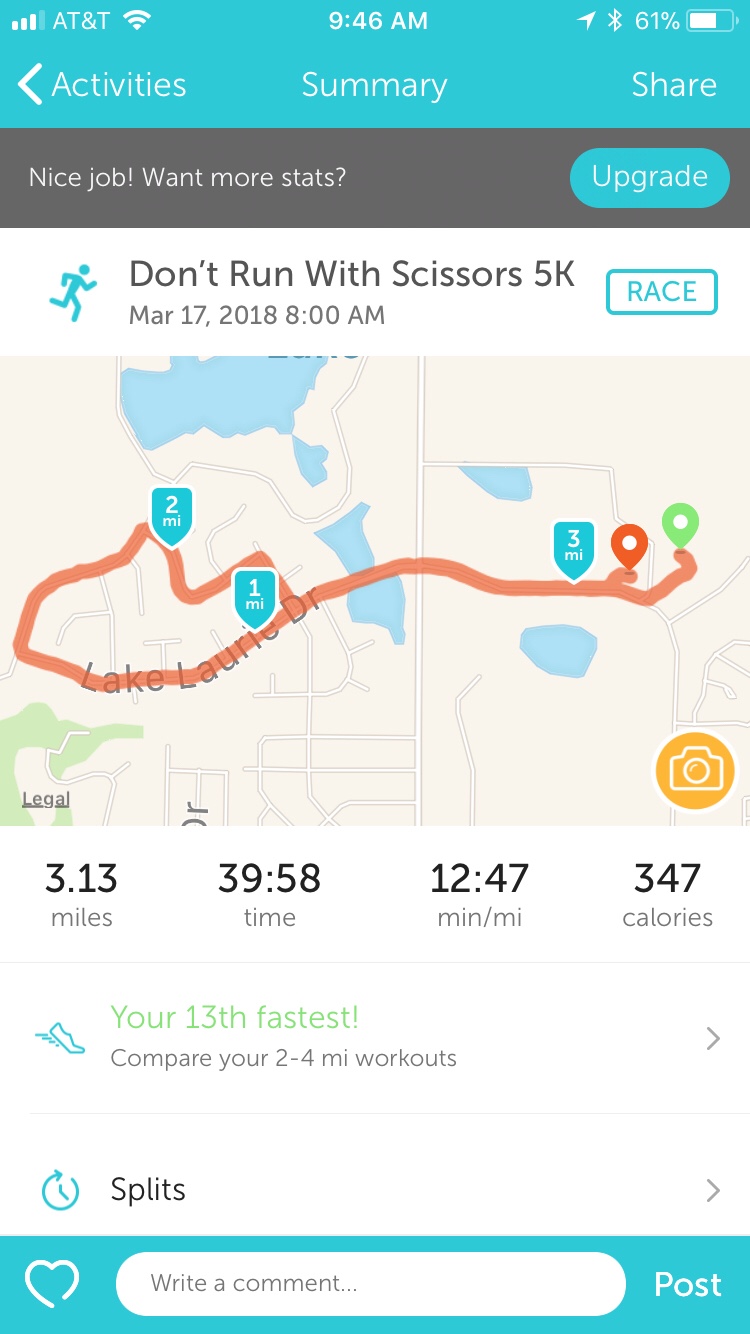Like this activity with the heart
The image size is (750, 1334).
(52, 1284)
